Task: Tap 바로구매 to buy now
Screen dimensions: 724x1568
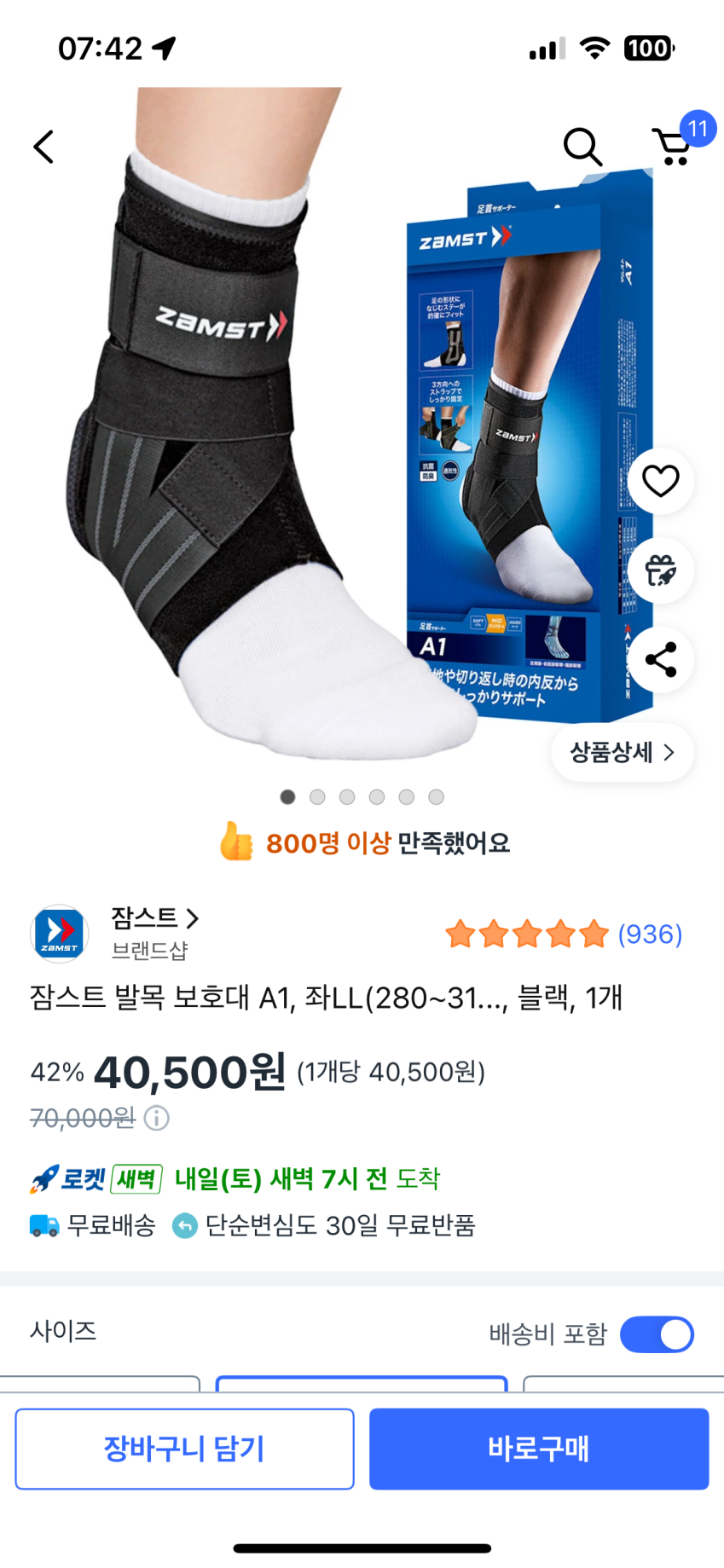Action: point(539,1449)
